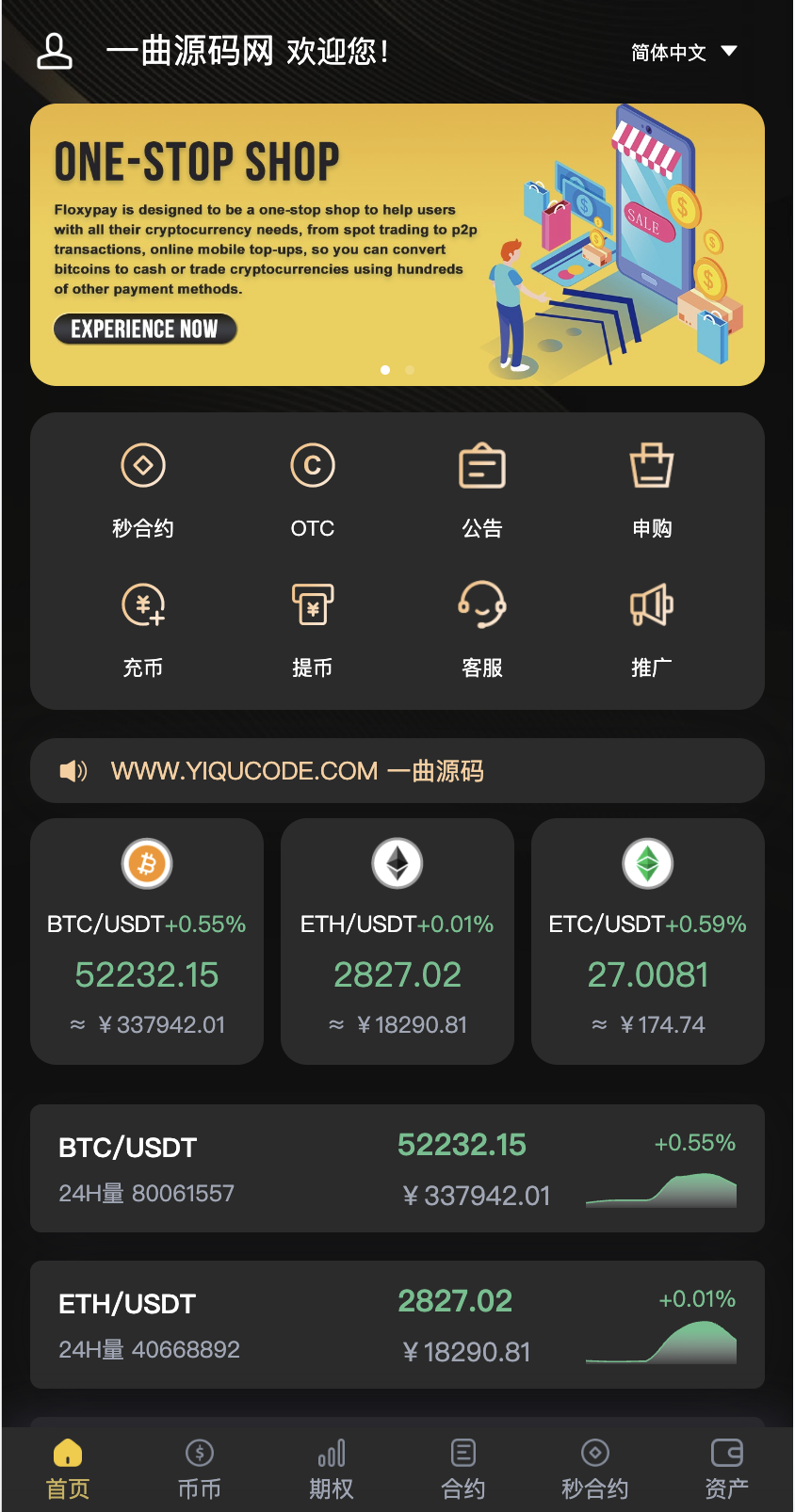Screen dimensions: 795x1512
Task: Switch to the 期权 tab
Action: [332, 1470]
